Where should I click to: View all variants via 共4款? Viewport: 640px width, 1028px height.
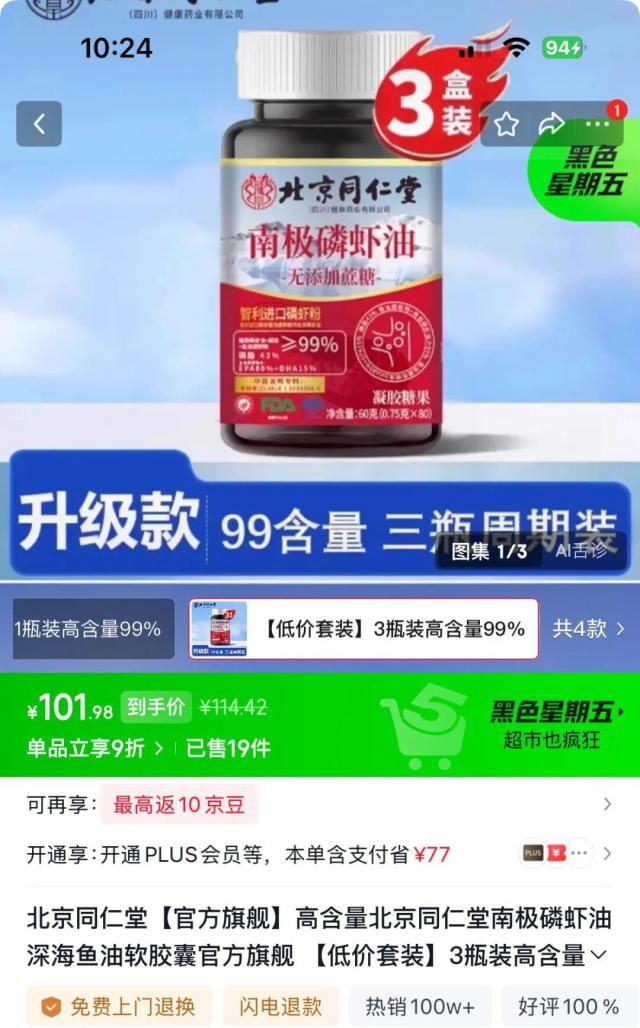[588, 629]
